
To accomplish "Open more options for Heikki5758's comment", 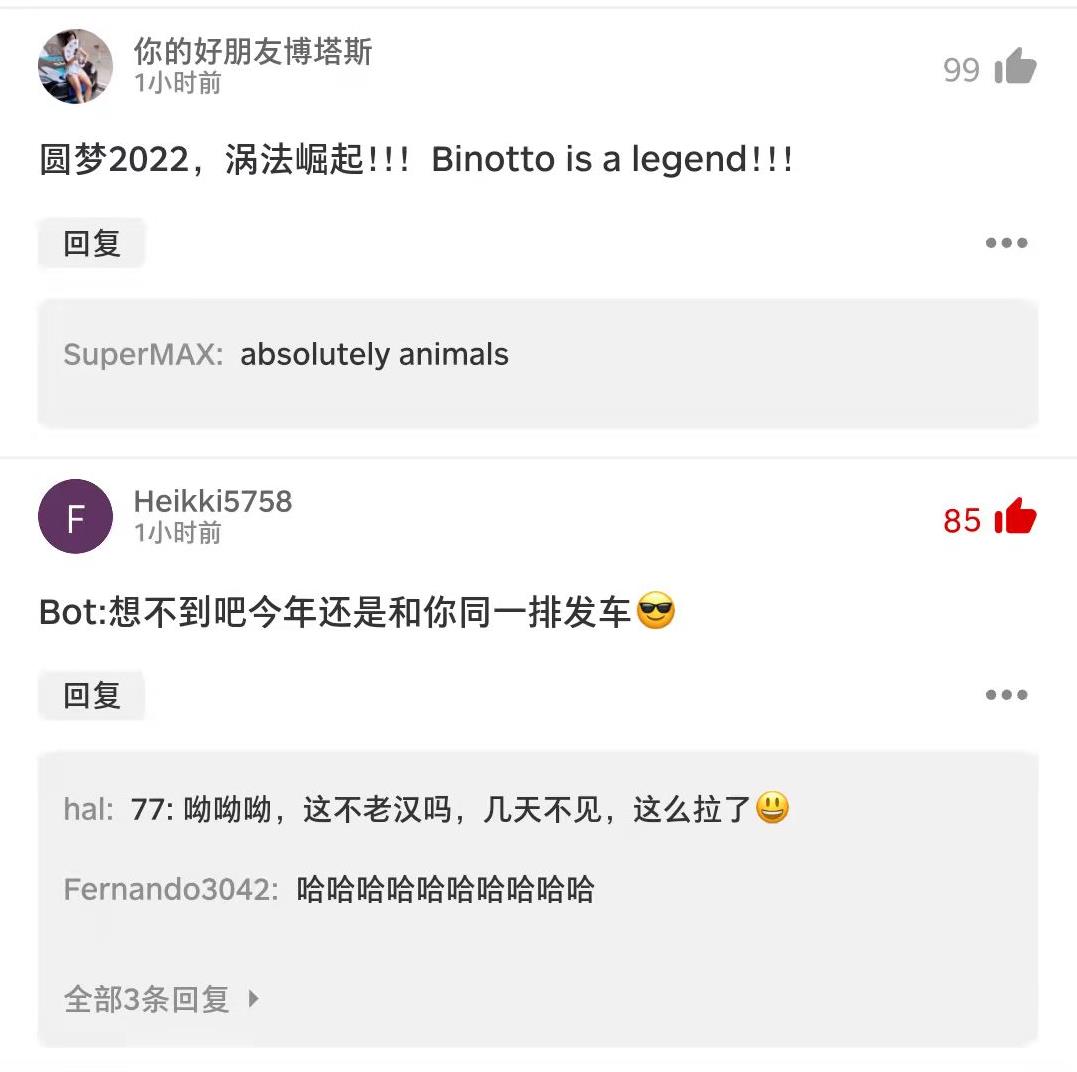I will coord(1006,695).
